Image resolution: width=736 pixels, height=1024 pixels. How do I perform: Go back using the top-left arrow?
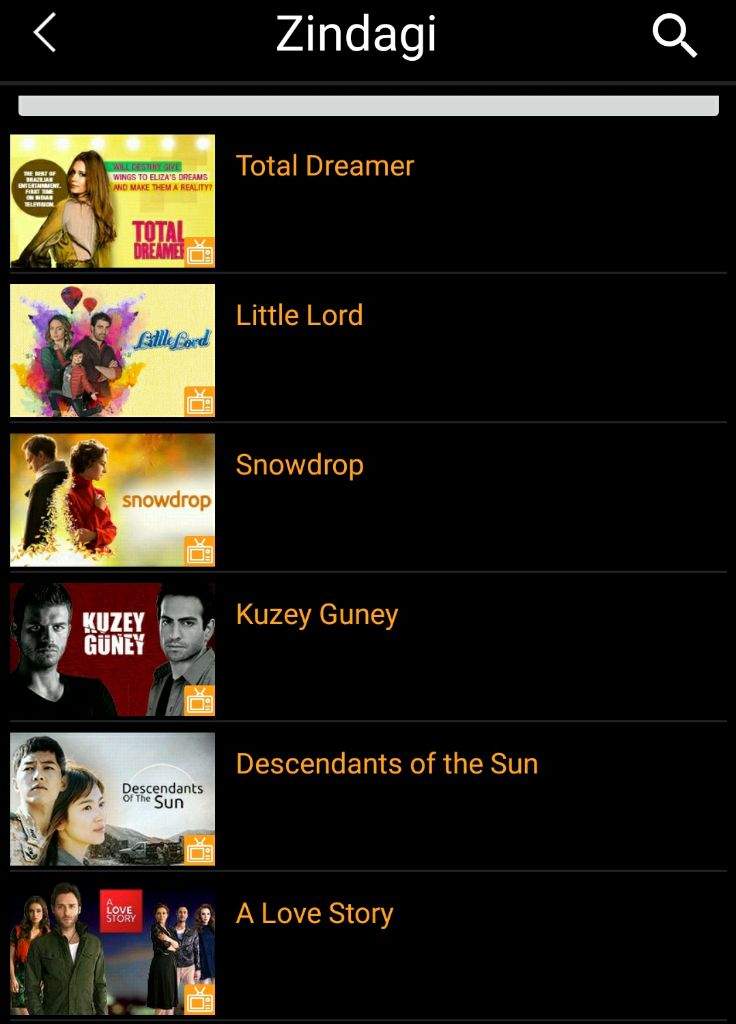44,35
